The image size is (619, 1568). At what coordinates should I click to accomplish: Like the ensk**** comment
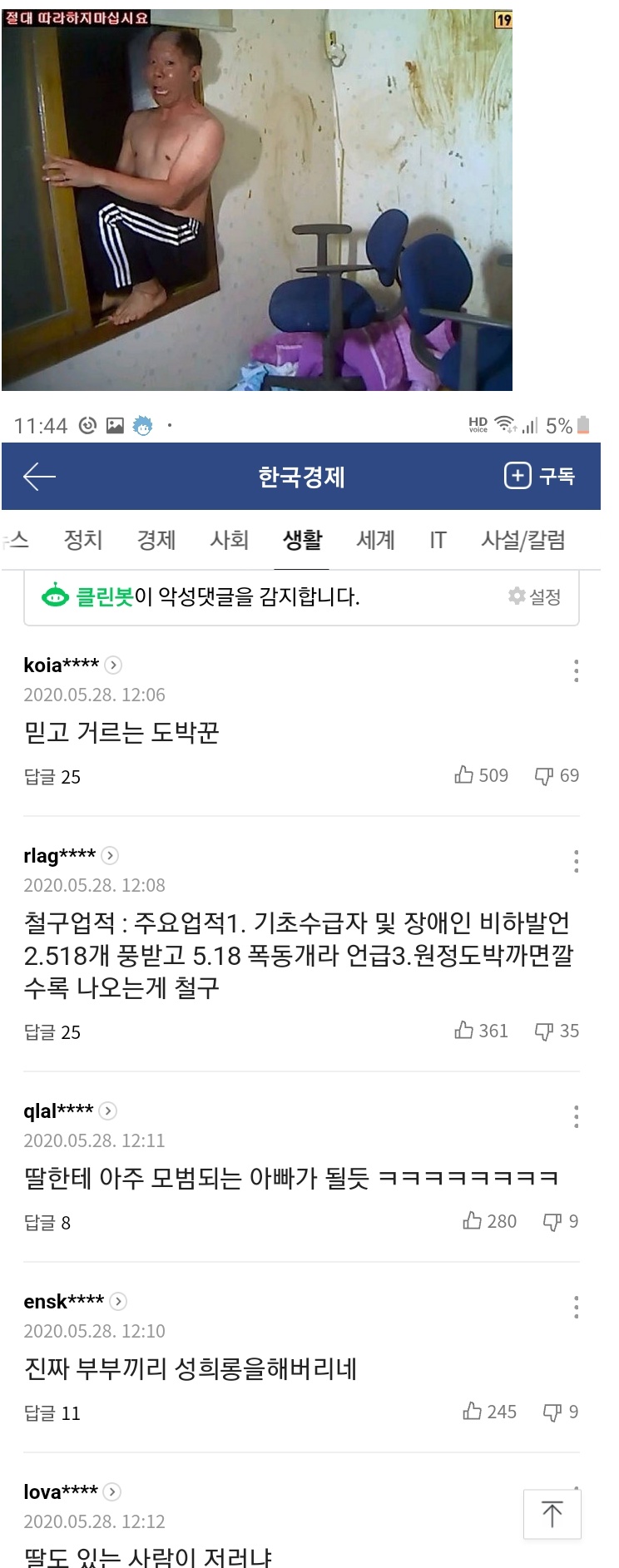click(489, 1412)
